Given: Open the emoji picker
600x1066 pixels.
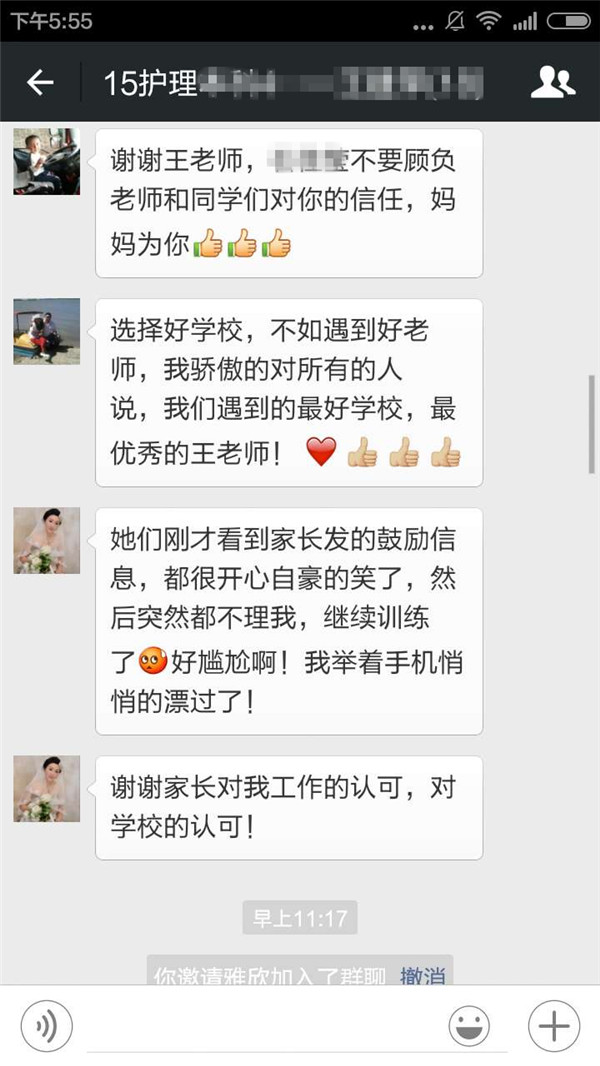Looking at the screenshot, I should click(x=470, y=1025).
